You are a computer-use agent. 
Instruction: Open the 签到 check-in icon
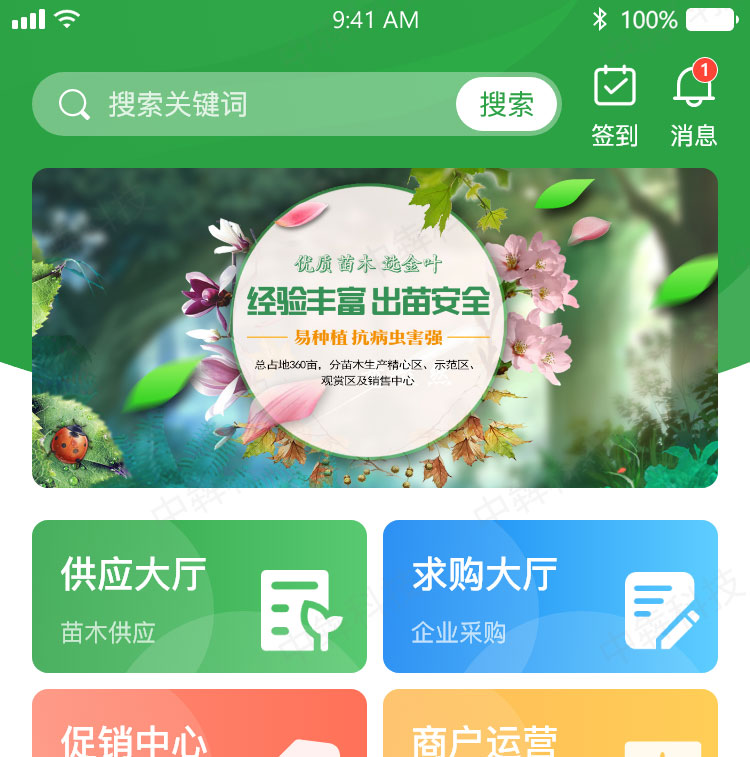[x=614, y=105]
